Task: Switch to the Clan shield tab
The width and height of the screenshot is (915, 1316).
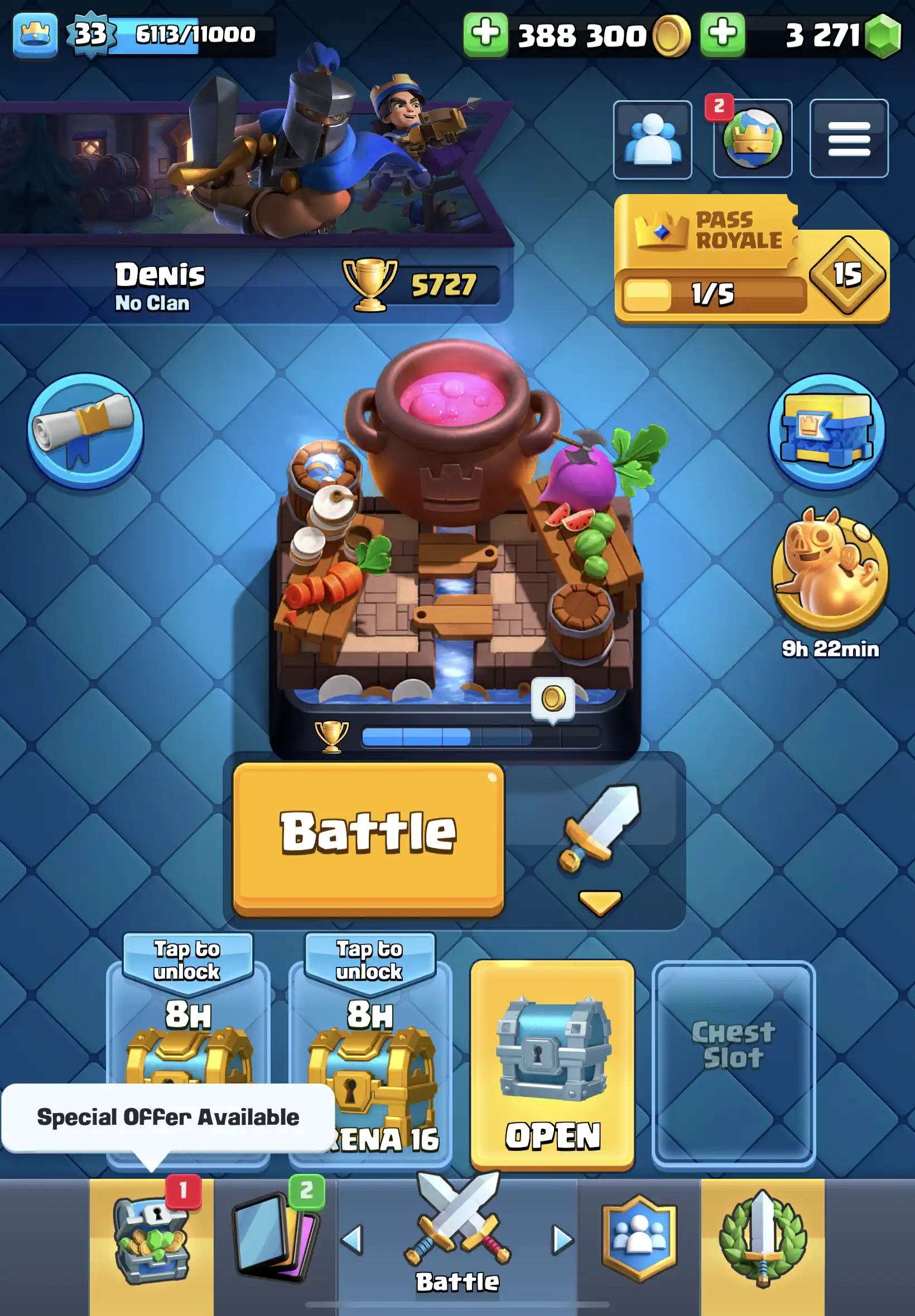Action: click(639, 1238)
